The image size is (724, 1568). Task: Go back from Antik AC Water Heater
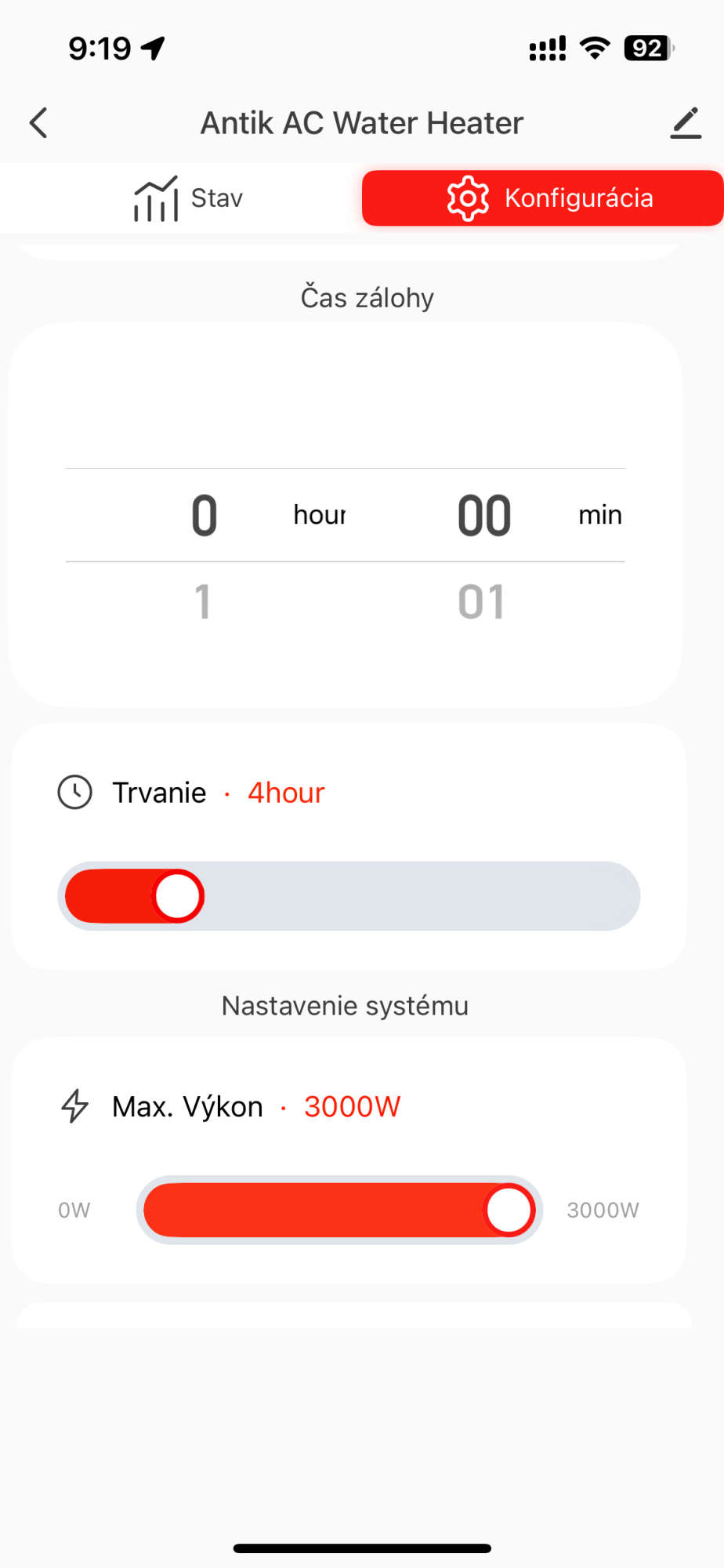38,123
